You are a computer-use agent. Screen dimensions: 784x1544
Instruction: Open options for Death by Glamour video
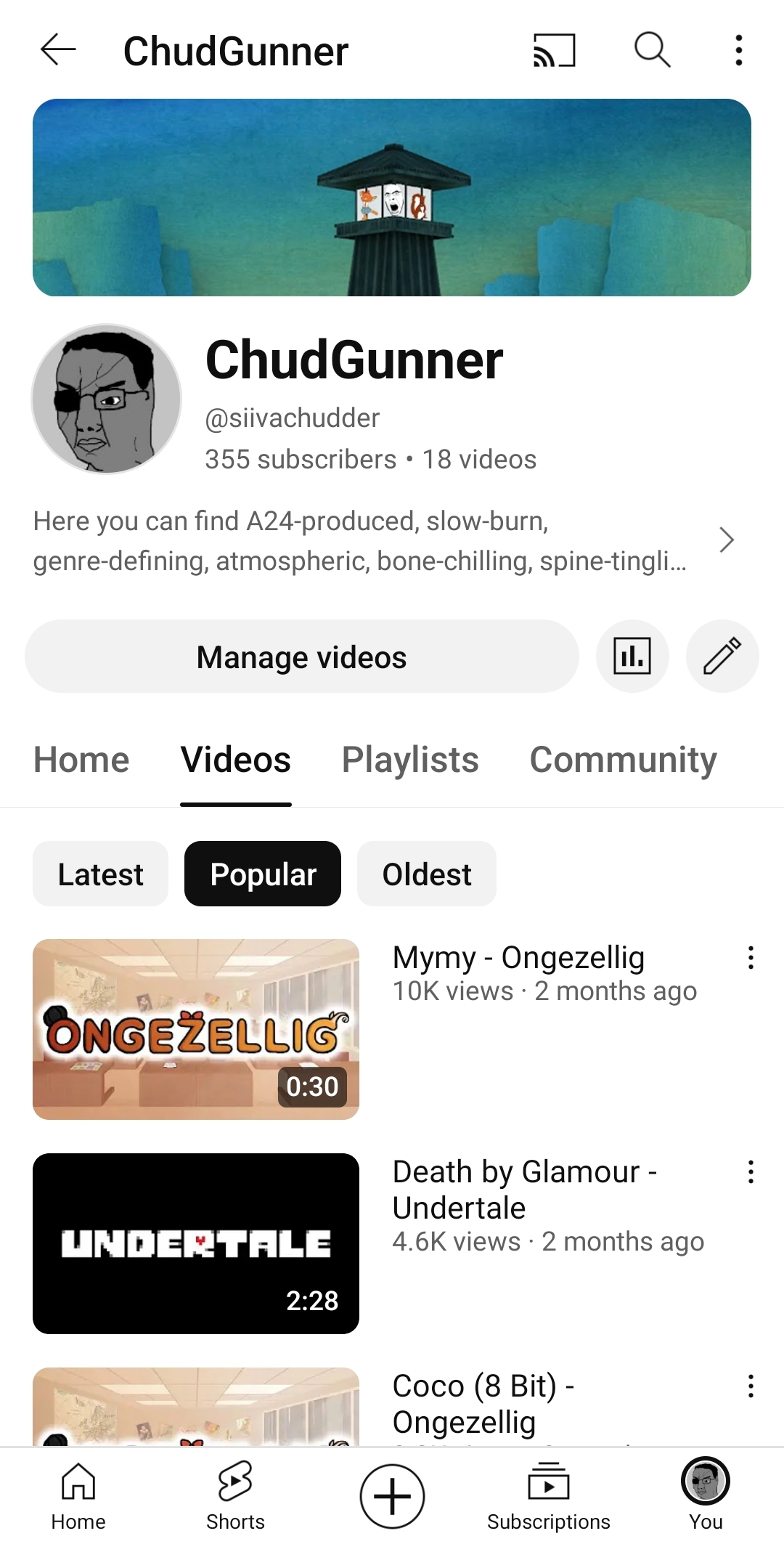[751, 1172]
